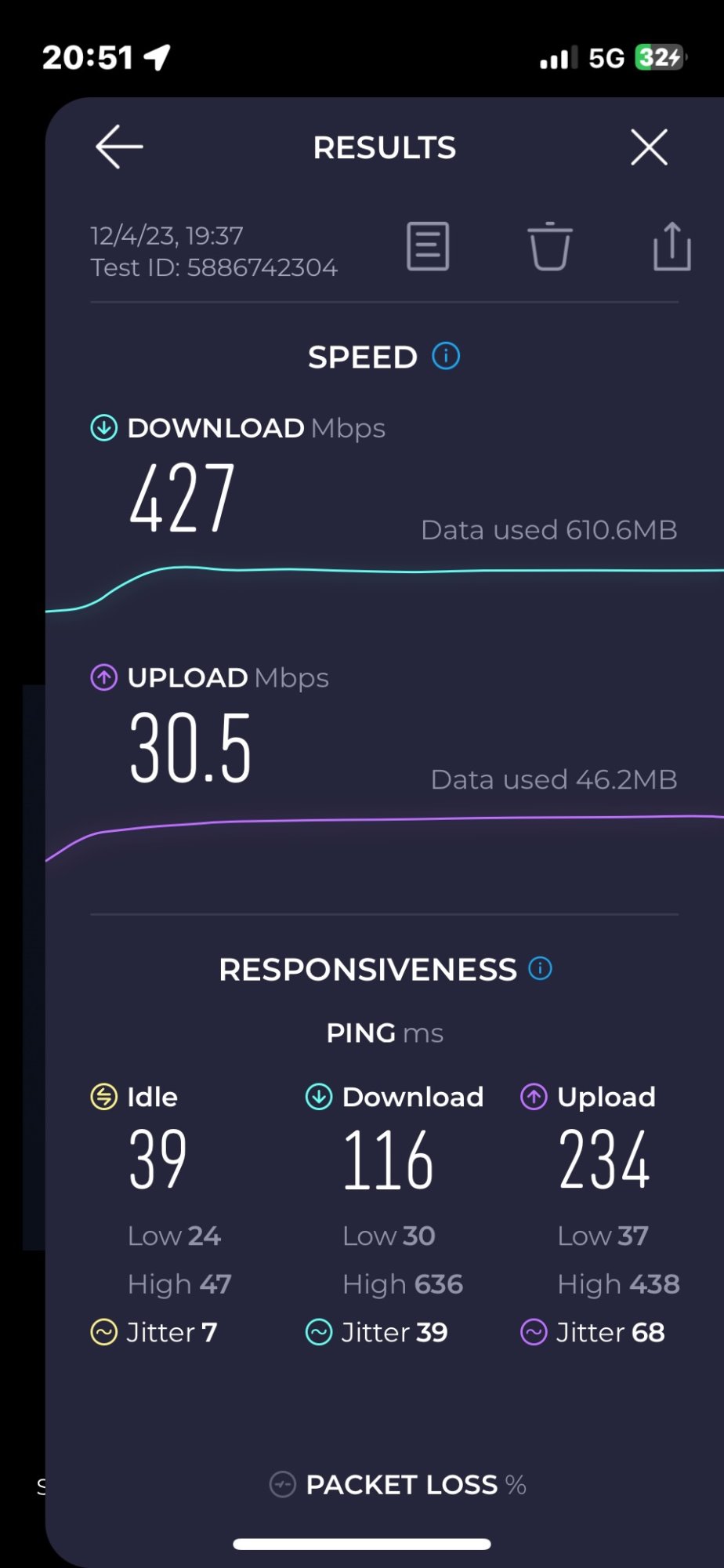Show info about Responsiveness

[541, 969]
